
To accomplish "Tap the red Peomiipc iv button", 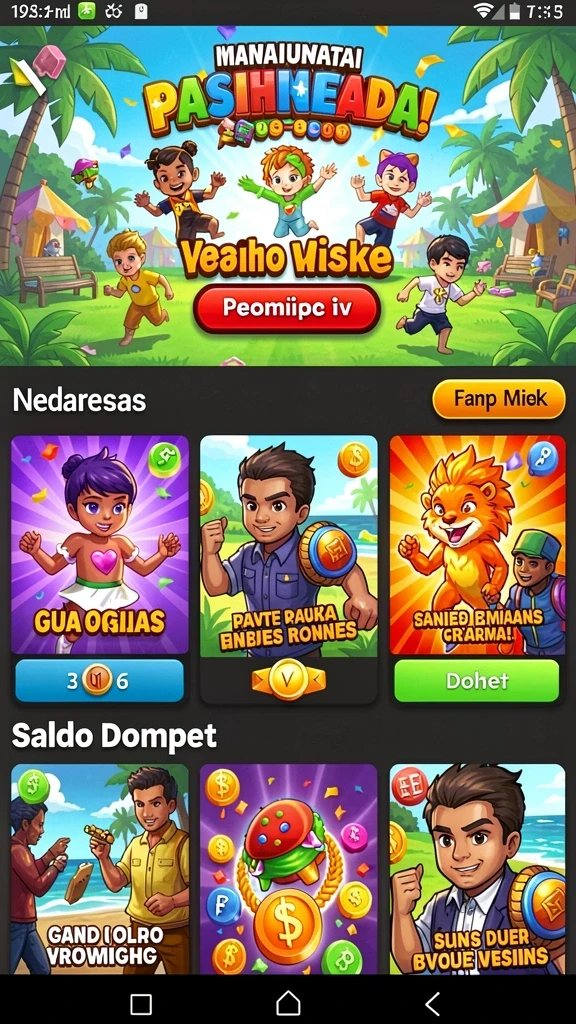I will pyautogui.click(x=287, y=308).
